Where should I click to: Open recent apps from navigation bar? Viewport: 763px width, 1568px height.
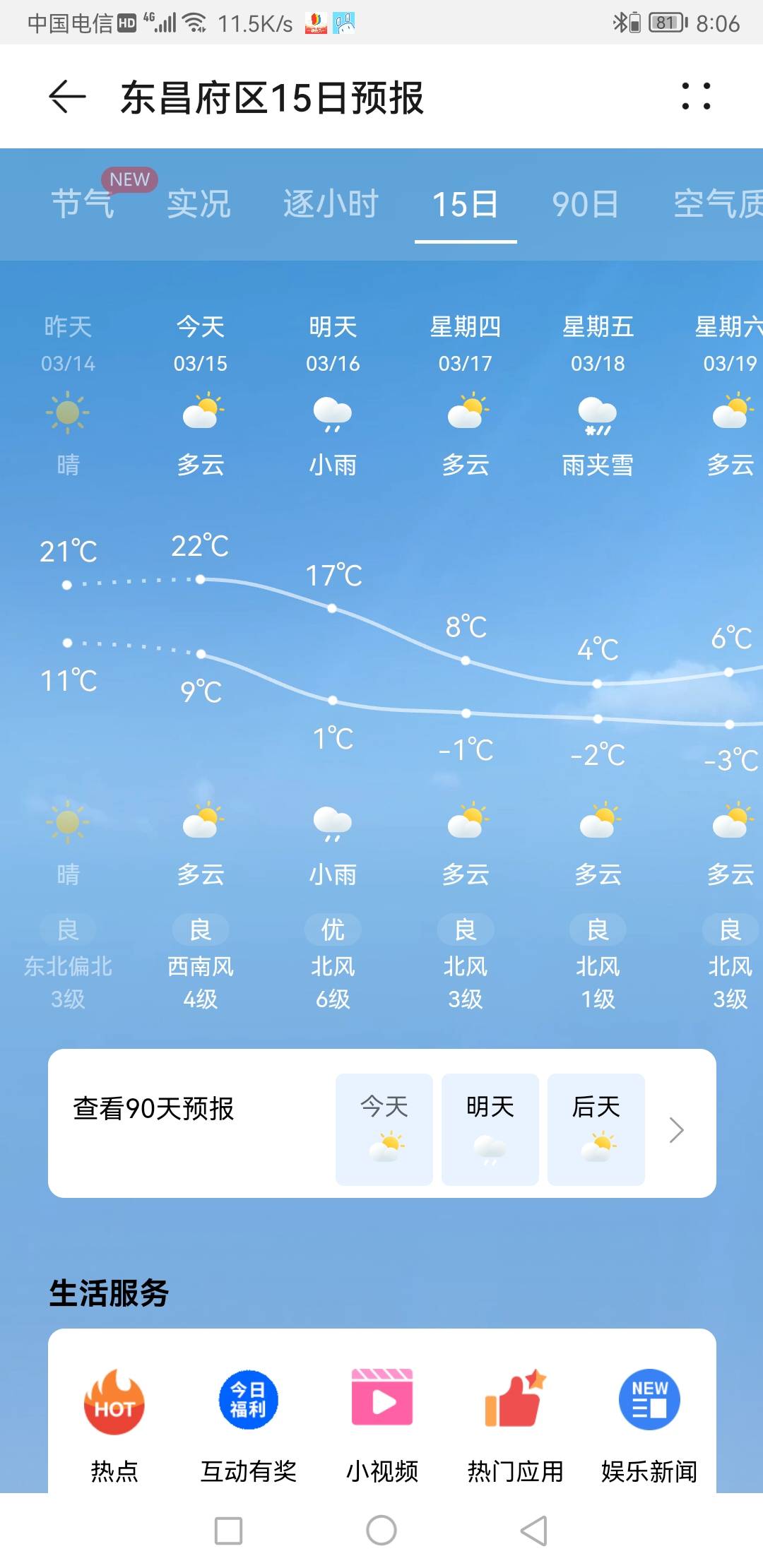point(228,1531)
